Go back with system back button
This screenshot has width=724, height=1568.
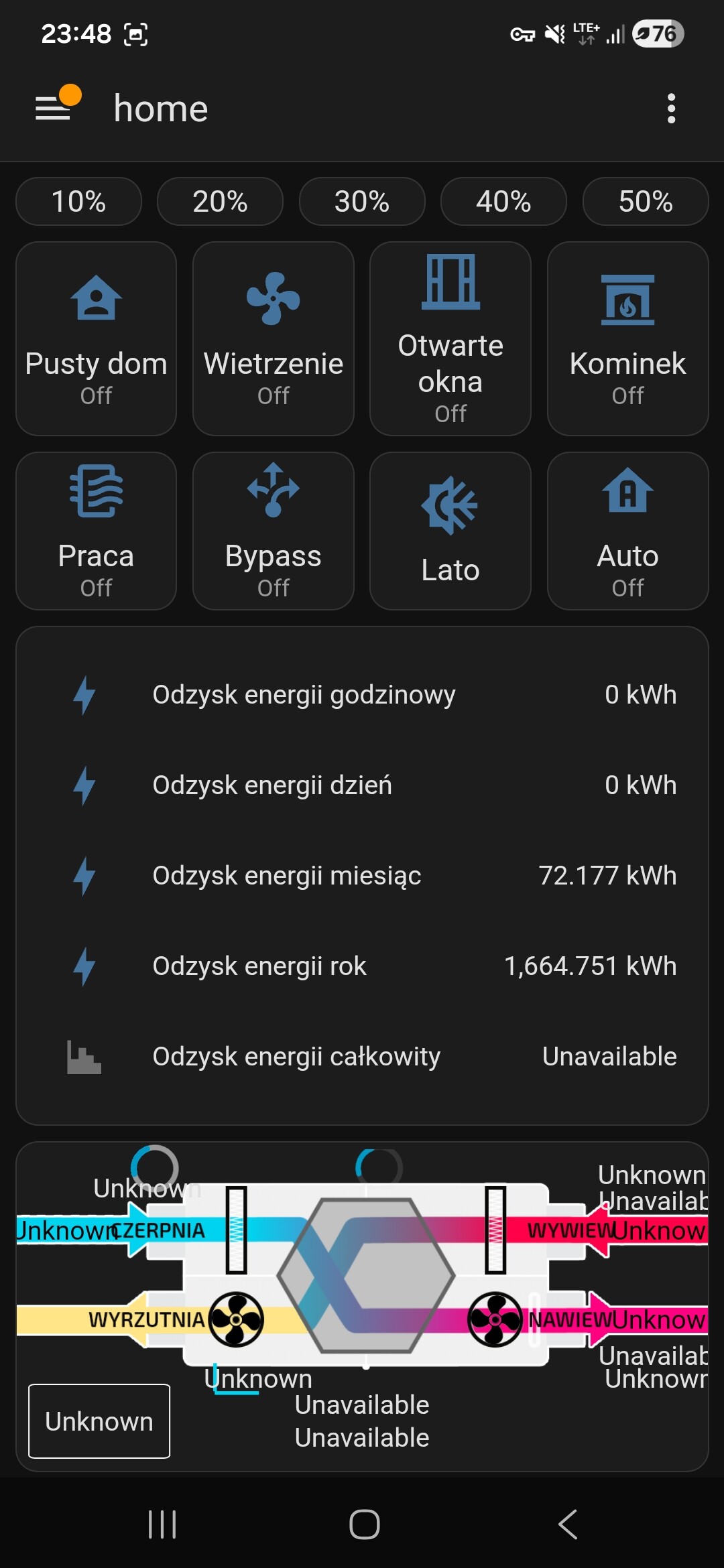click(x=567, y=1524)
